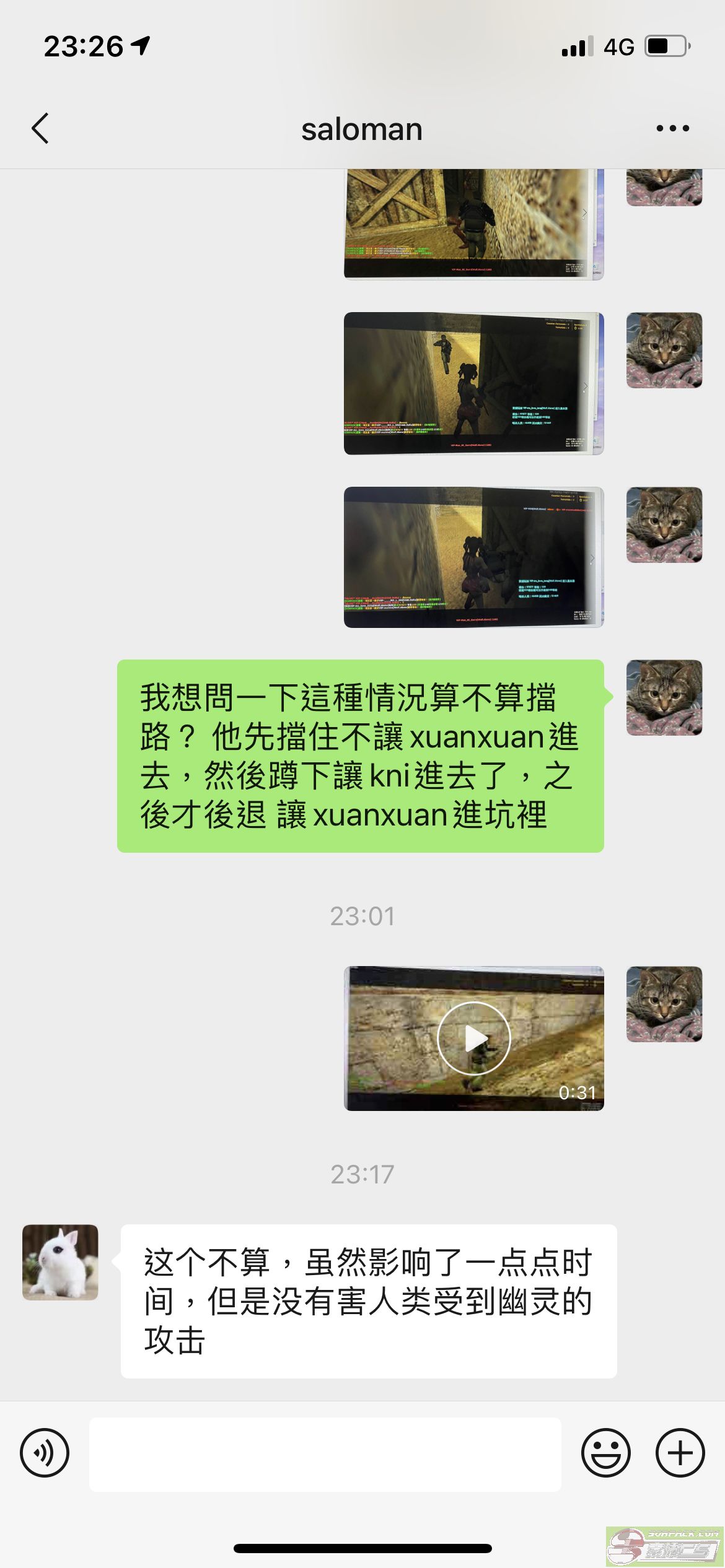View the last game photo above the green message
The height and width of the screenshot is (1568, 725).
[474, 557]
